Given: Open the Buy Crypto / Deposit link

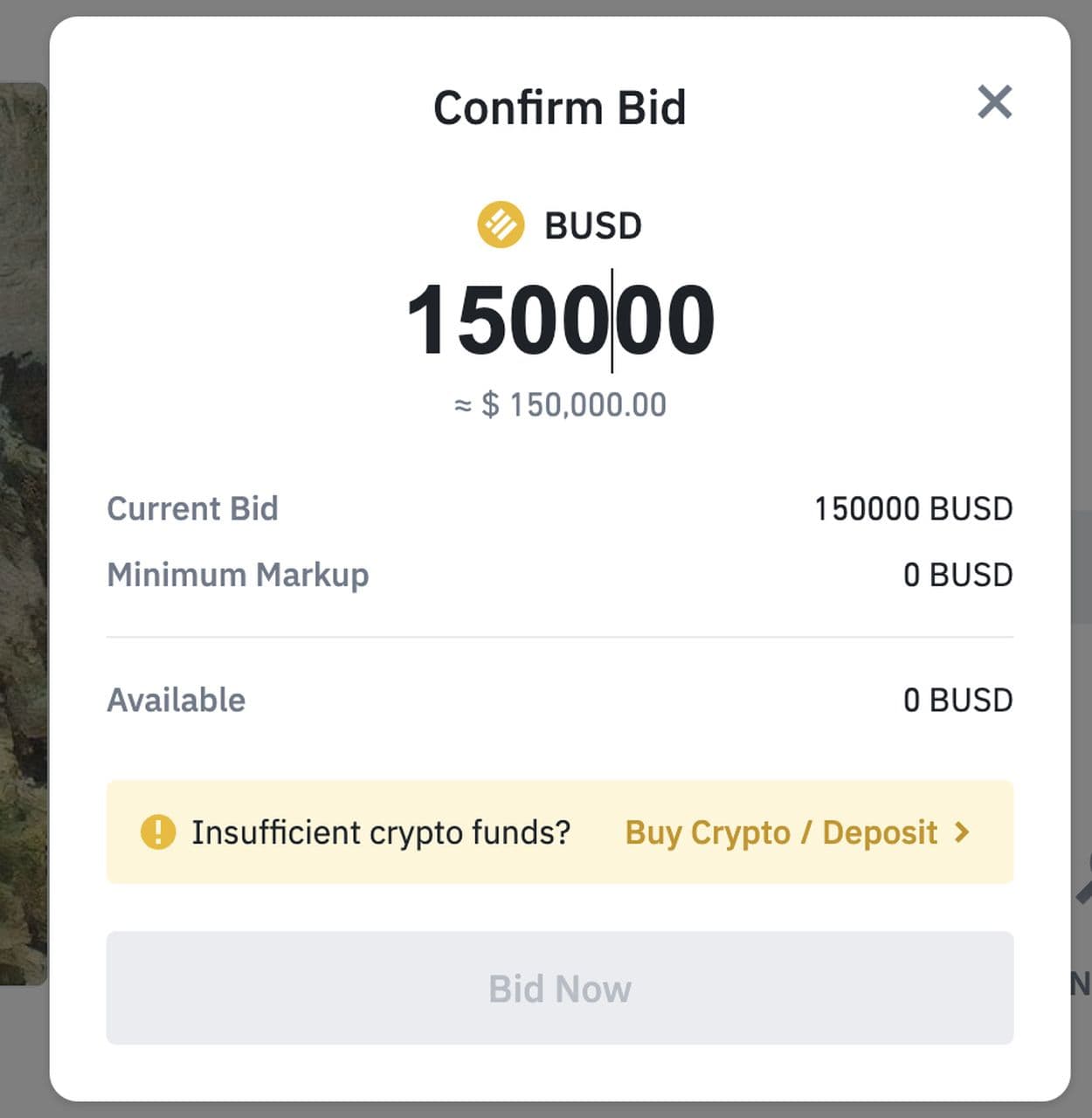Looking at the screenshot, I should click(x=797, y=832).
